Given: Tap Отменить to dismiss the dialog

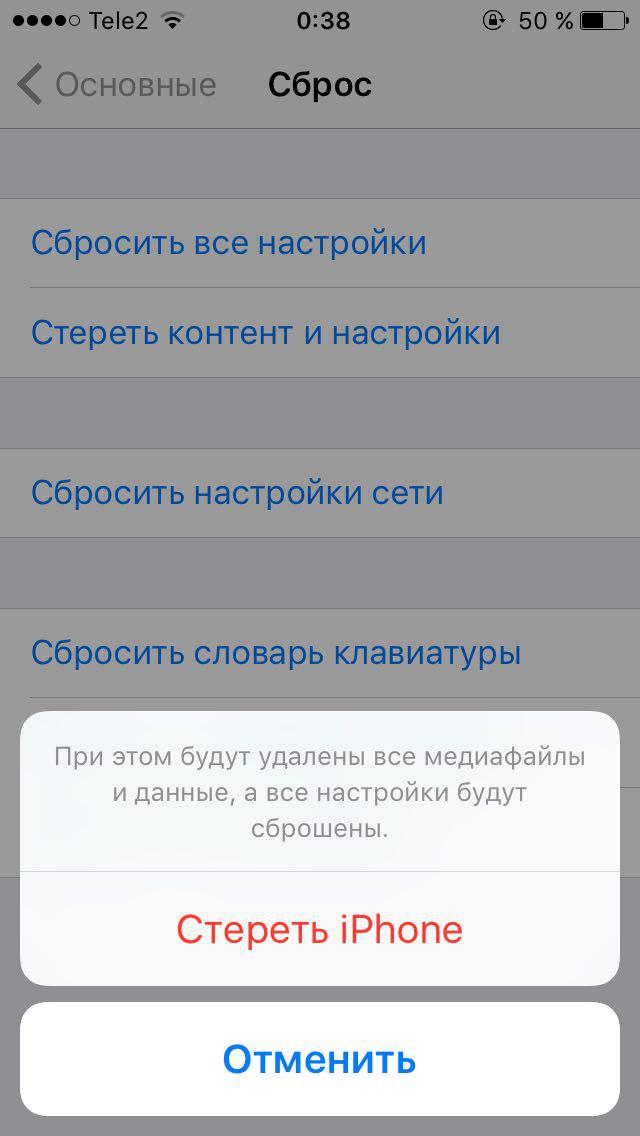Looking at the screenshot, I should tap(320, 1059).
